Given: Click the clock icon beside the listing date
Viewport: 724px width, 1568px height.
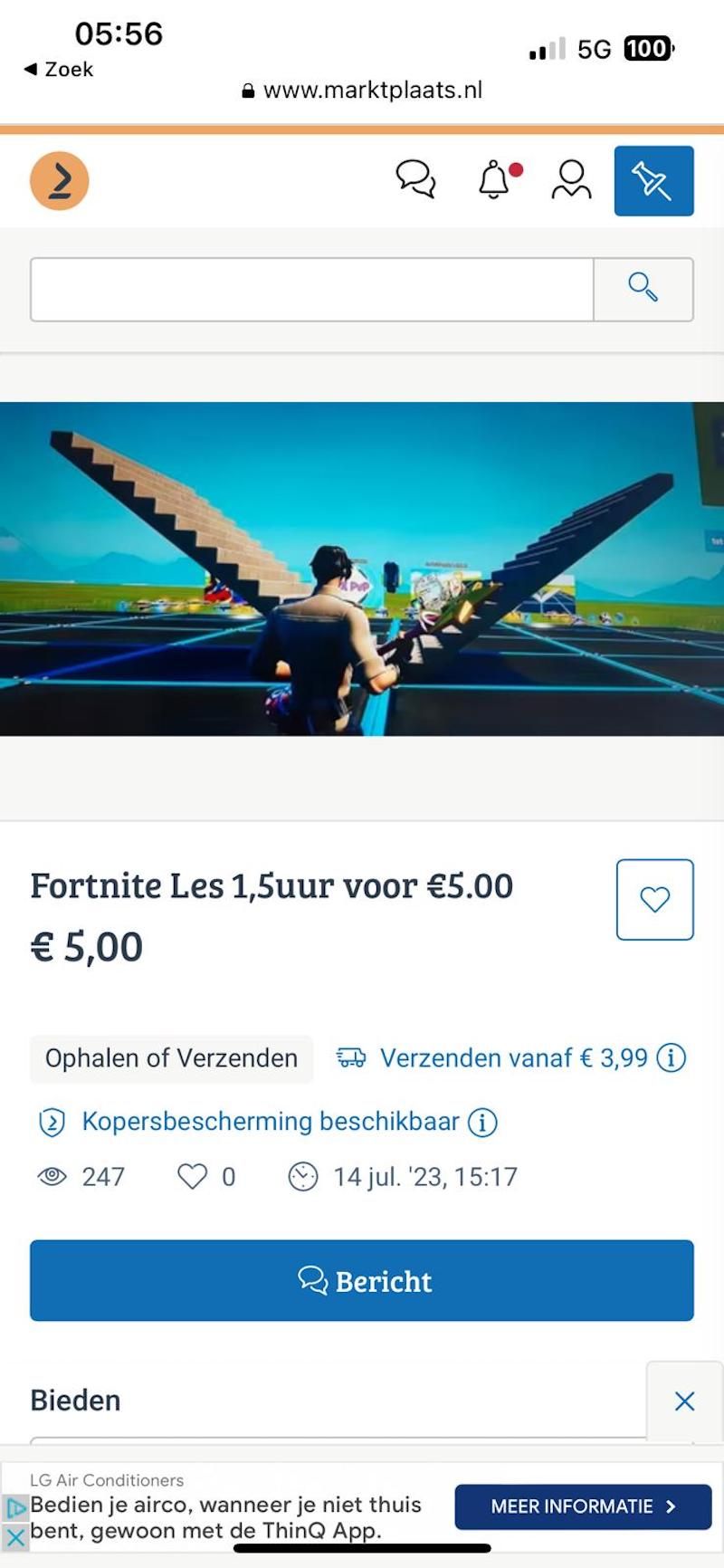Looking at the screenshot, I should tap(302, 1176).
